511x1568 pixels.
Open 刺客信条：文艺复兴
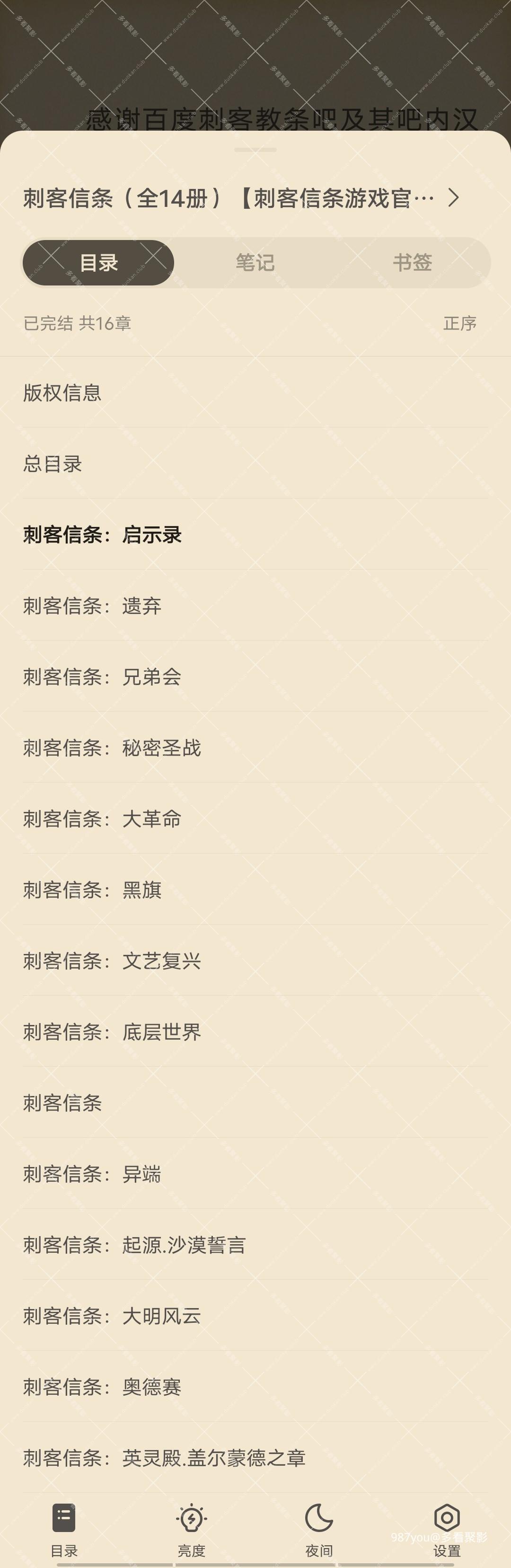[112, 961]
